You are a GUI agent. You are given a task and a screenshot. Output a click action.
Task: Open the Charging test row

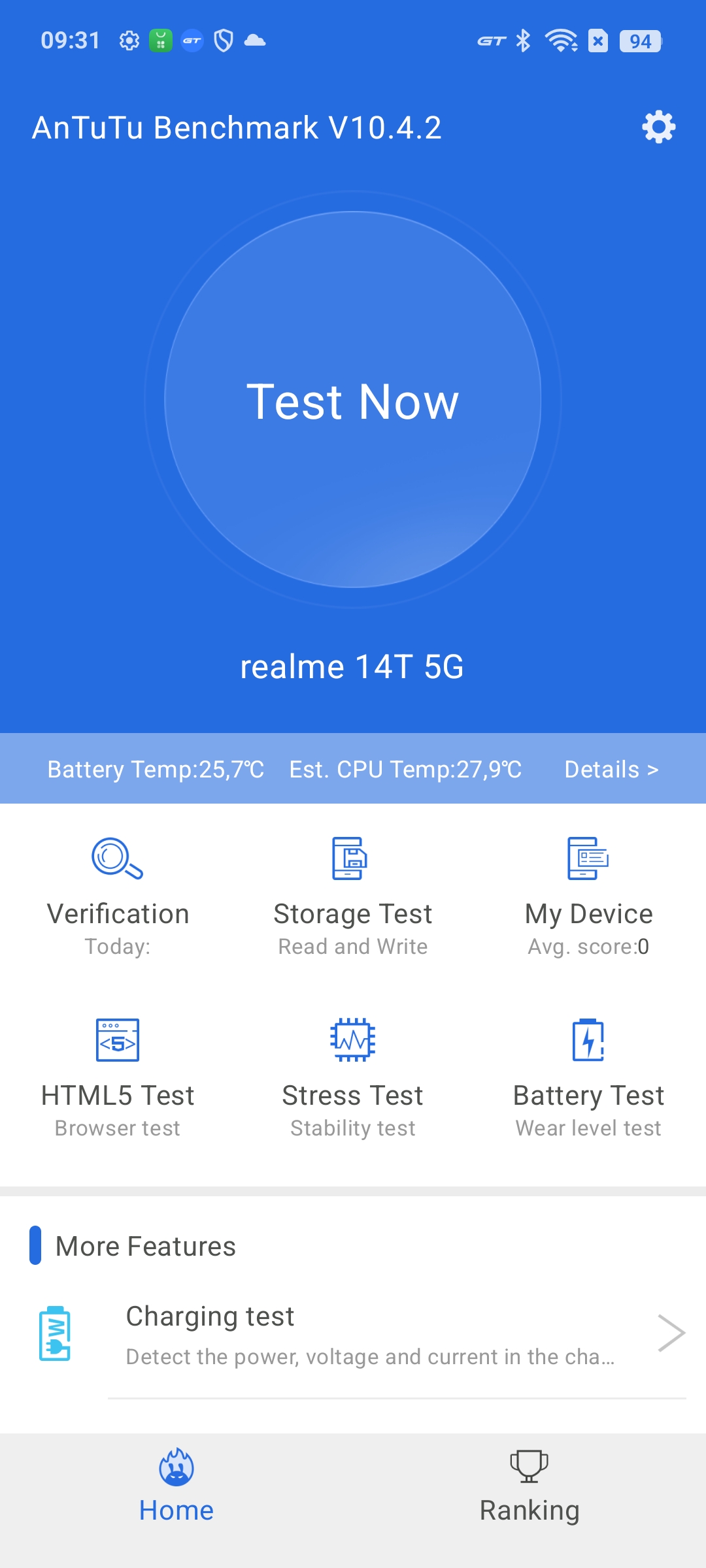(353, 1334)
